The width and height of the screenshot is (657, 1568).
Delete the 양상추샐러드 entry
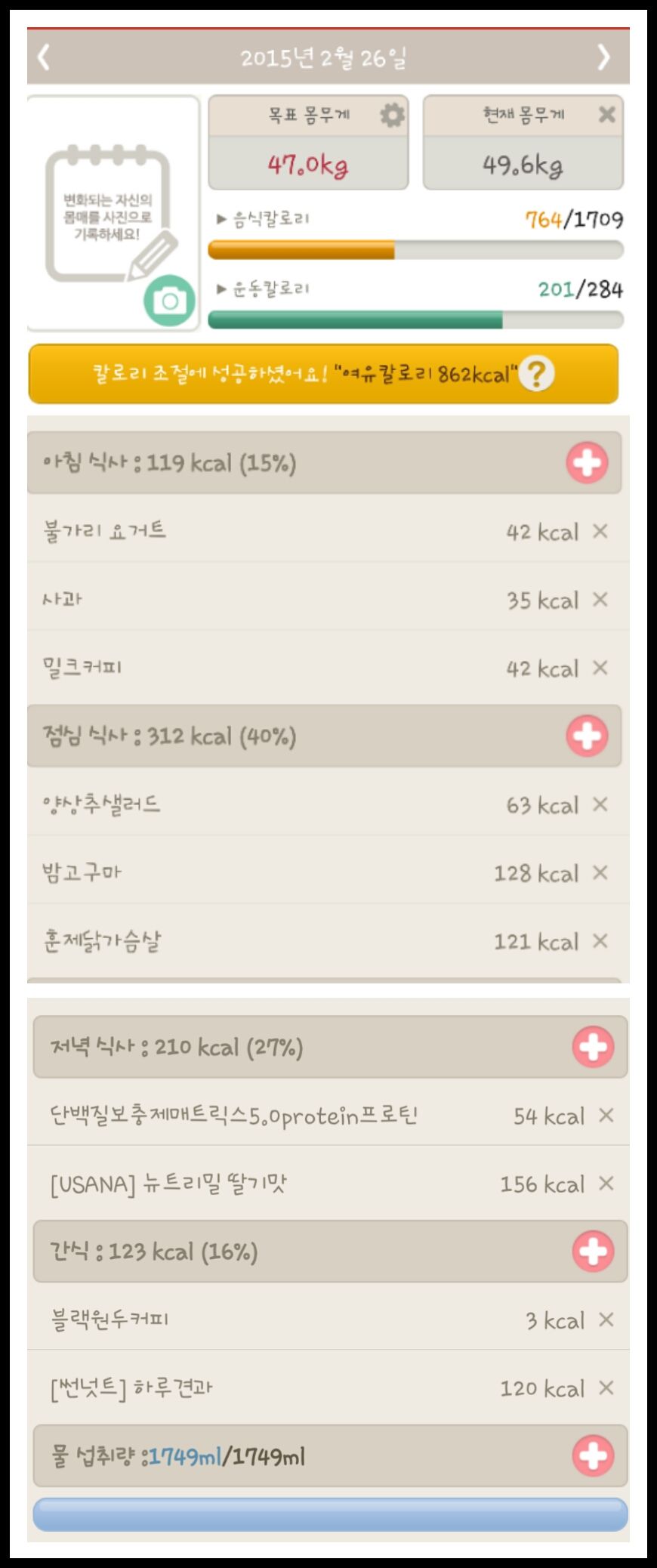[x=600, y=804]
